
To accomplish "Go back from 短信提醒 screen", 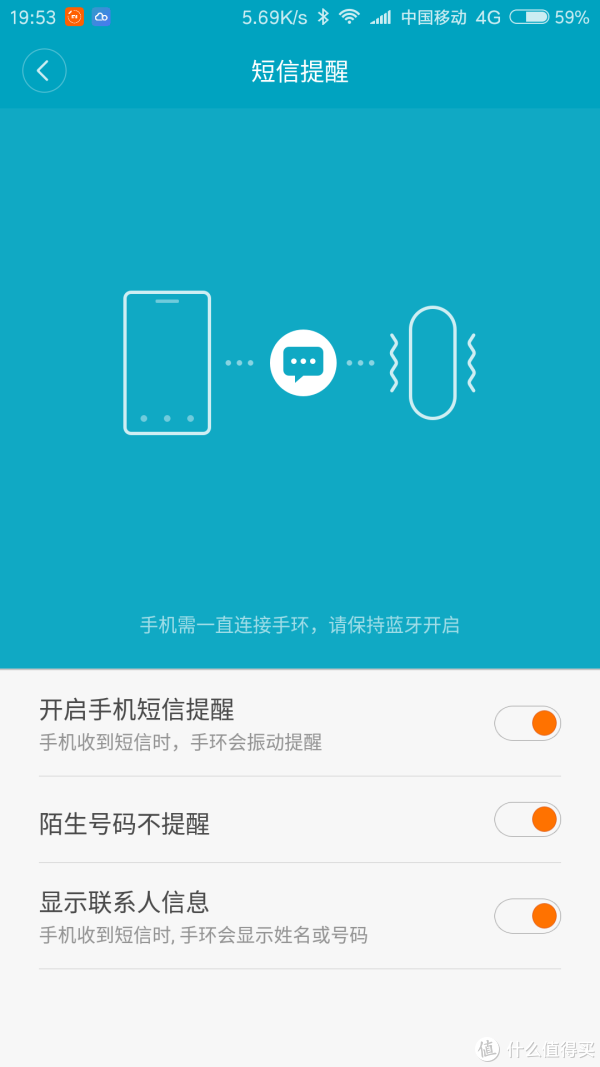I will click(44, 71).
